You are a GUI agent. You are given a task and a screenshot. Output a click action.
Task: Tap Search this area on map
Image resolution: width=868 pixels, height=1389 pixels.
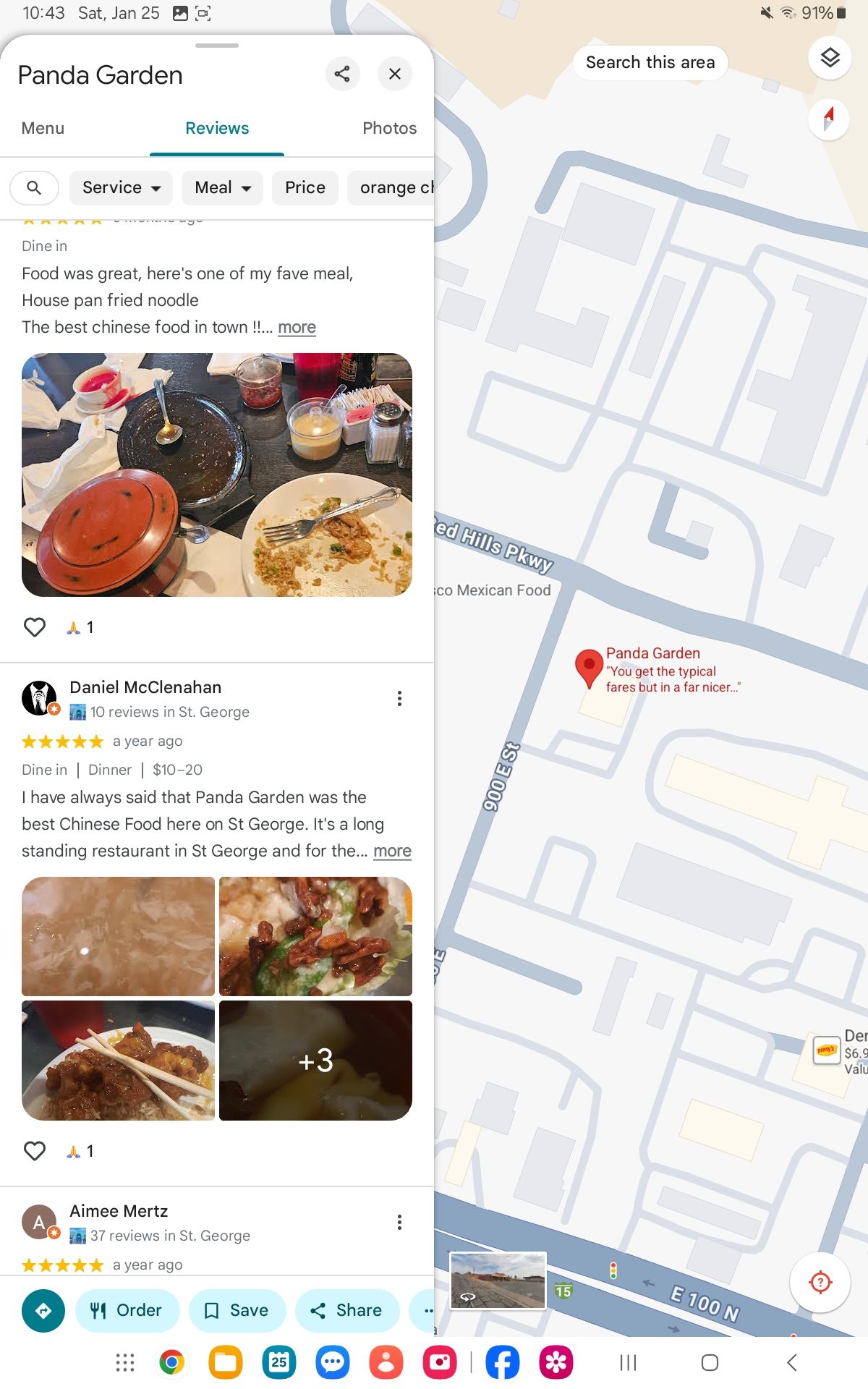[x=650, y=62]
